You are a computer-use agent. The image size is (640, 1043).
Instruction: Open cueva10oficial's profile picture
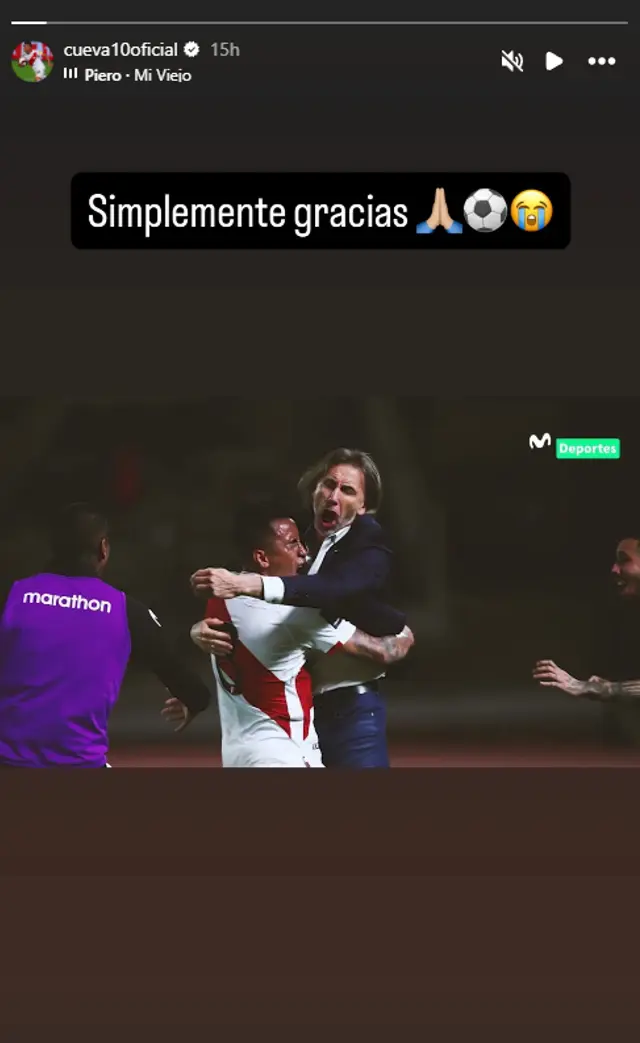[32, 61]
